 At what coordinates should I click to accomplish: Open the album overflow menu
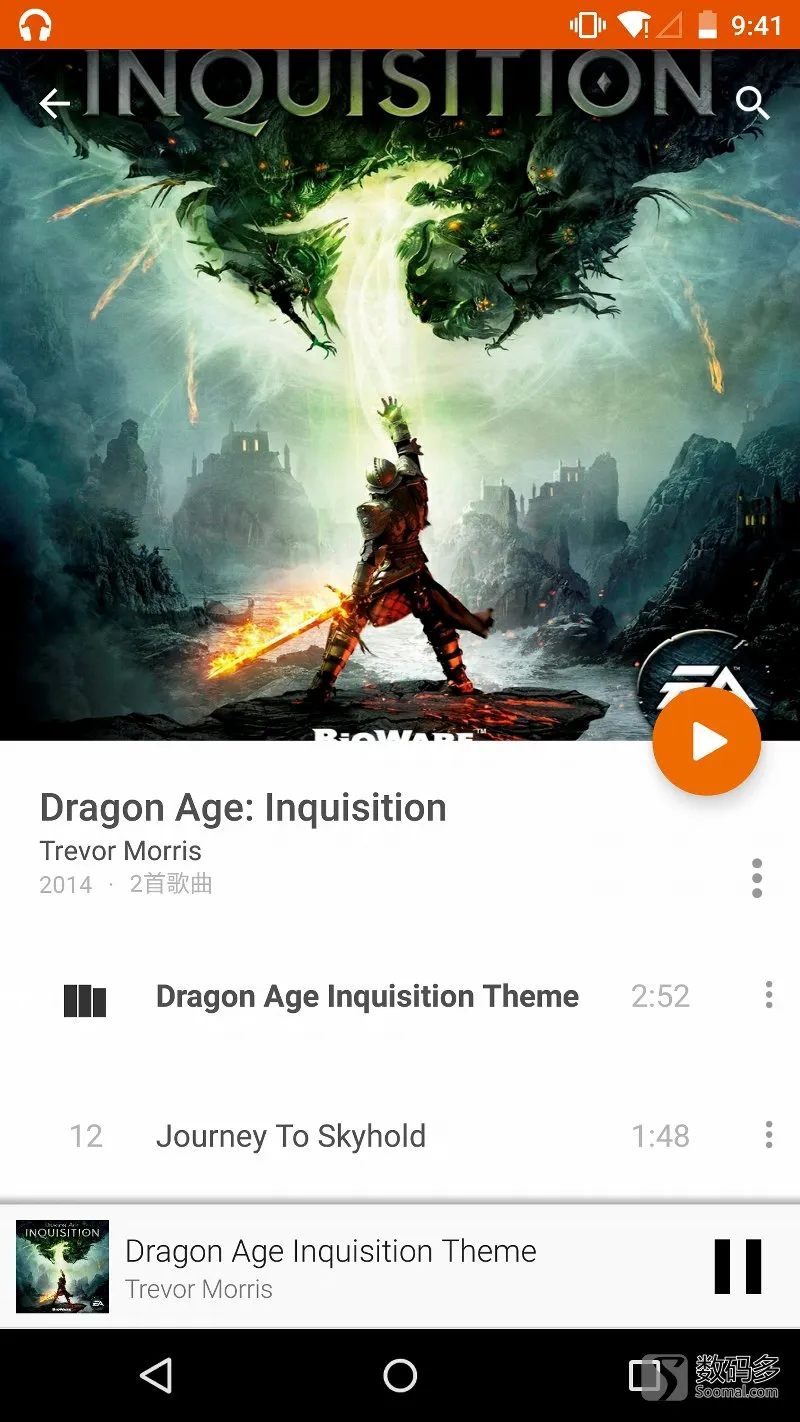pyautogui.click(x=757, y=878)
